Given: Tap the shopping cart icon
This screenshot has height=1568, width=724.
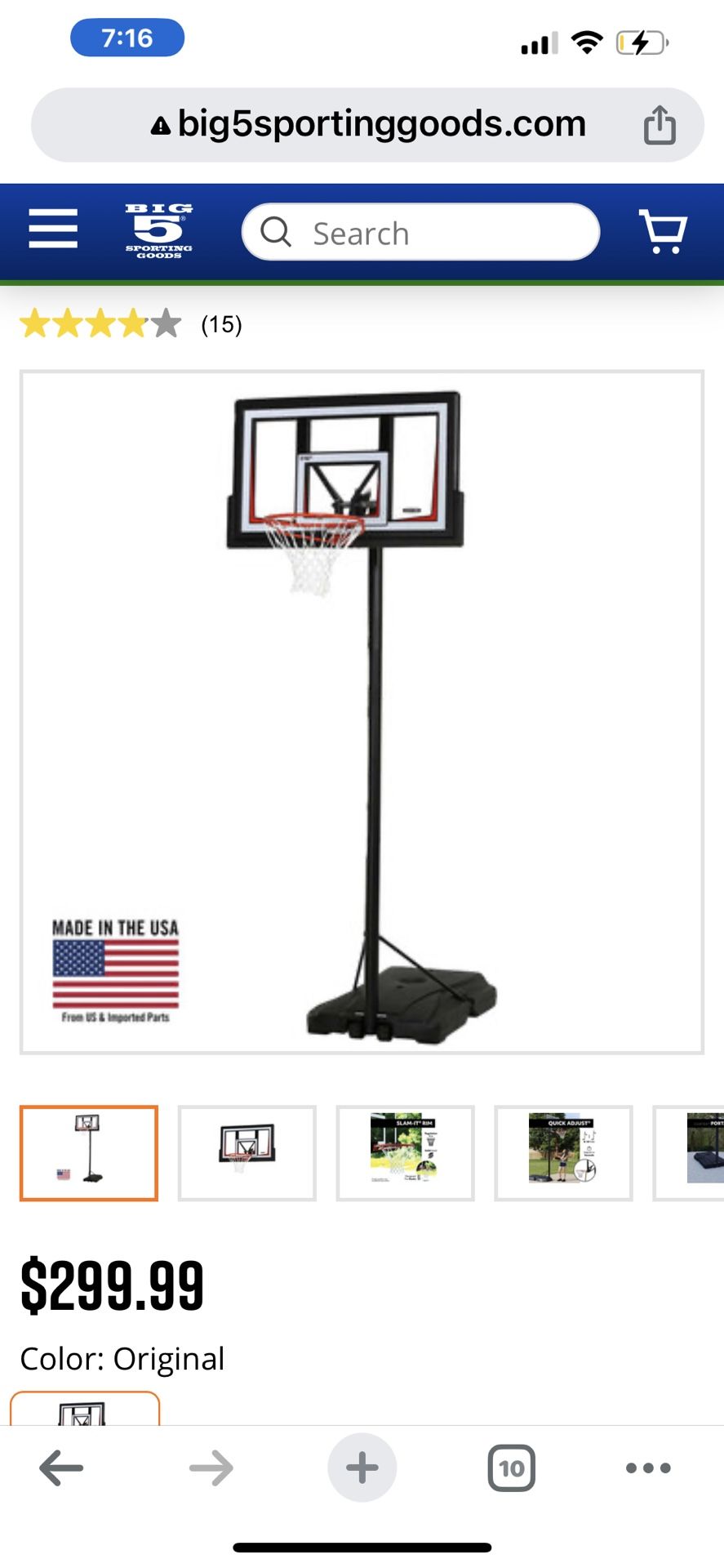Looking at the screenshot, I should pos(663,231).
